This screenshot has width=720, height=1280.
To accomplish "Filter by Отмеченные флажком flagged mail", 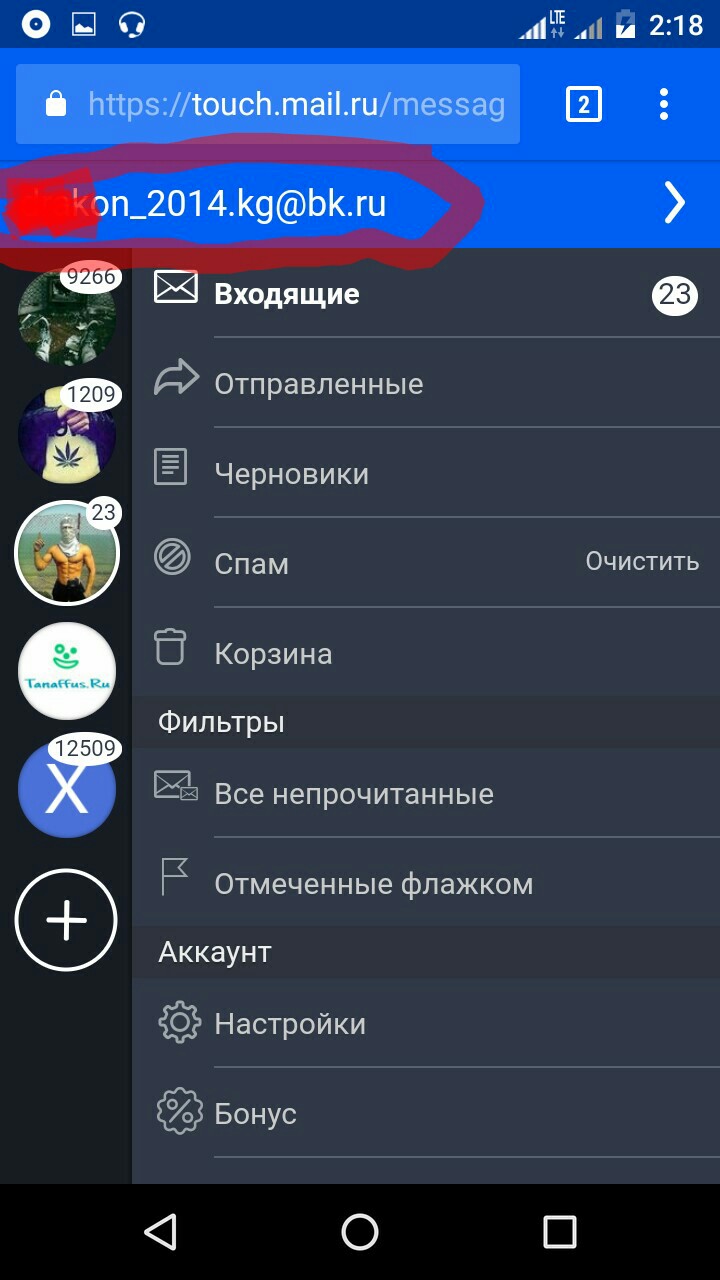I will click(x=373, y=884).
